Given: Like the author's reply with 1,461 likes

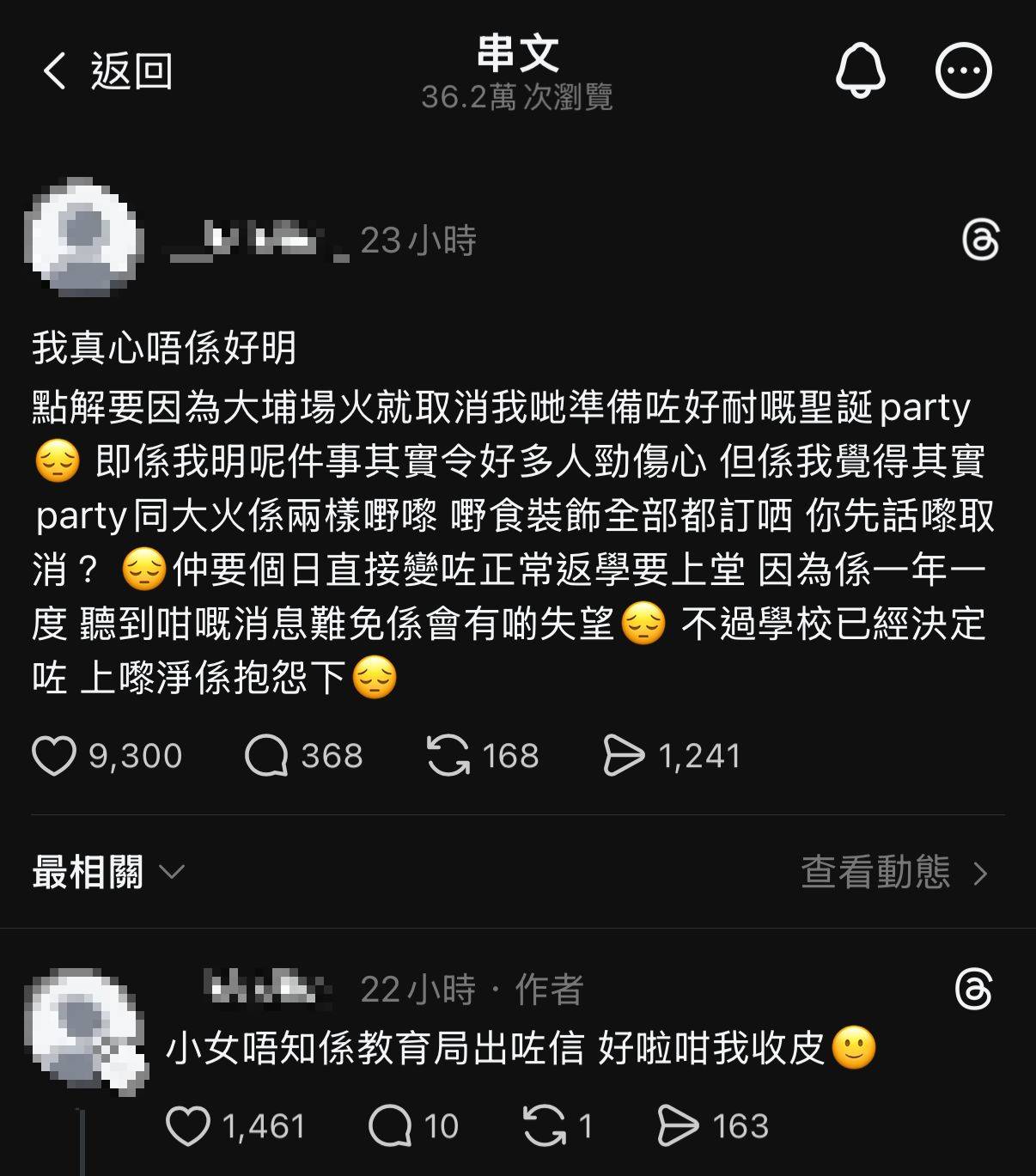Looking at the screenshot, I should point(188,1126).
